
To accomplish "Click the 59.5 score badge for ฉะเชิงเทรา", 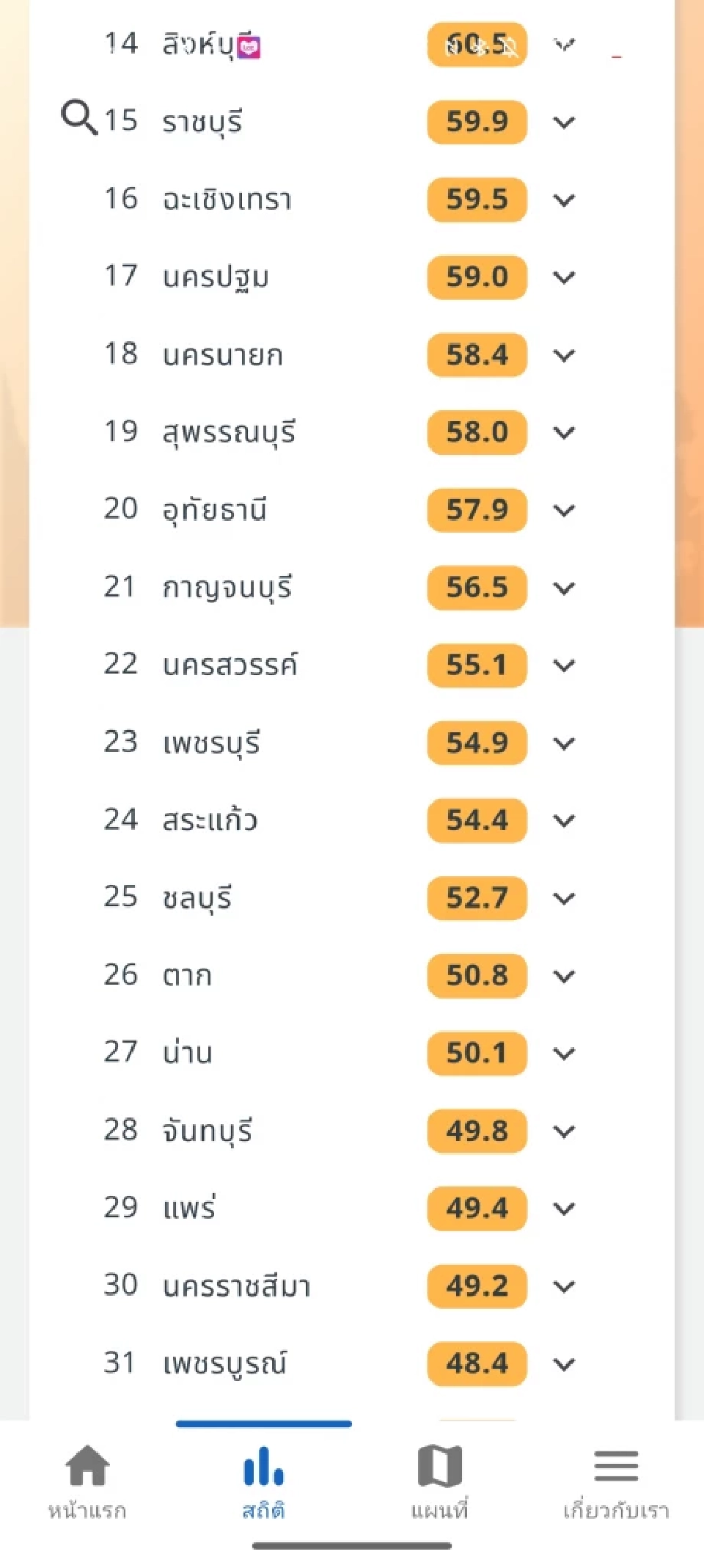I will pyautogui.click(x=476, y=200).
